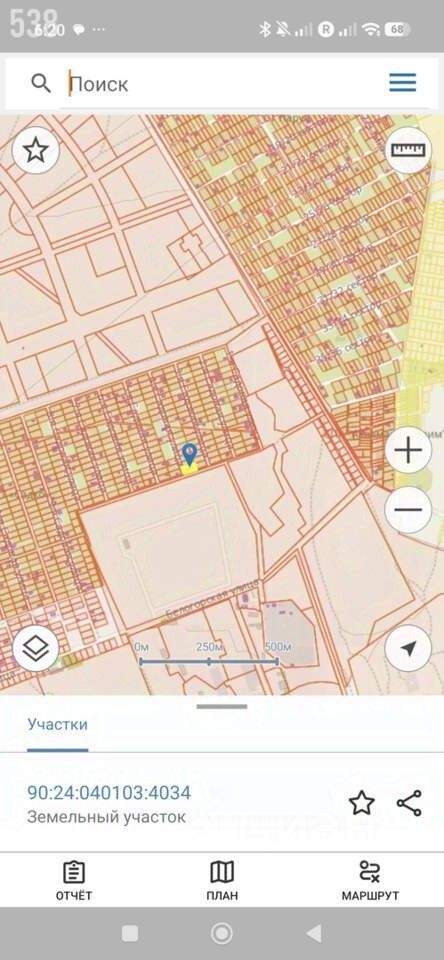Show the ПЛАН view
Screen dimensions: 444x960
click(x=222, y=880)
